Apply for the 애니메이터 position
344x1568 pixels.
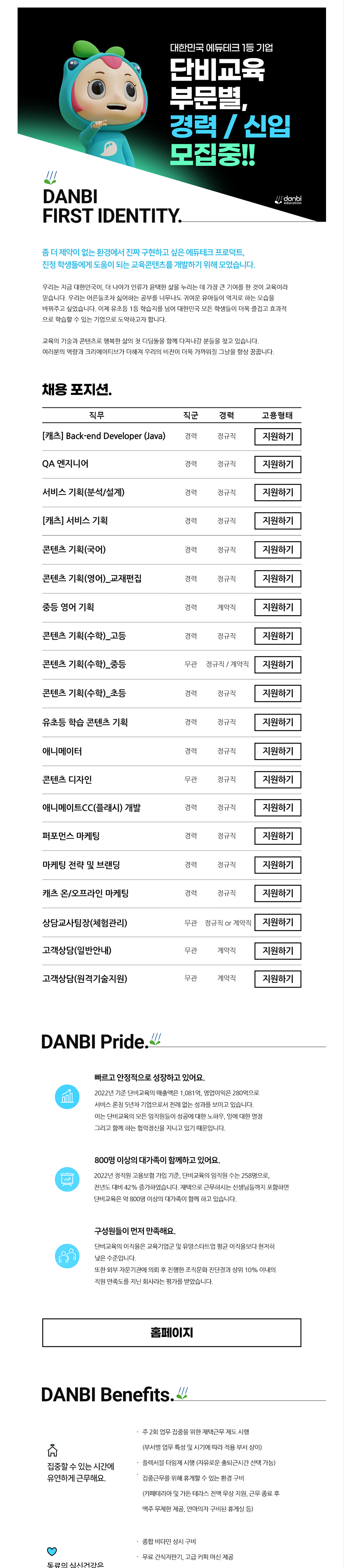click(278, 751)
